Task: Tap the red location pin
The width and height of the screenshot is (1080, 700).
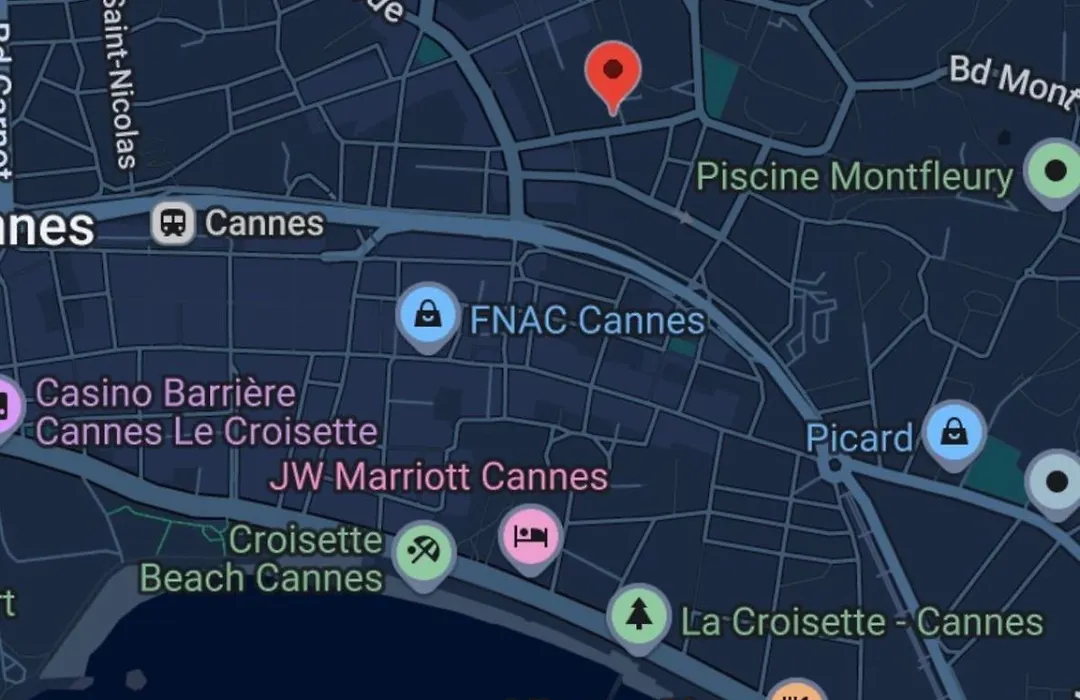Action: 612,72
